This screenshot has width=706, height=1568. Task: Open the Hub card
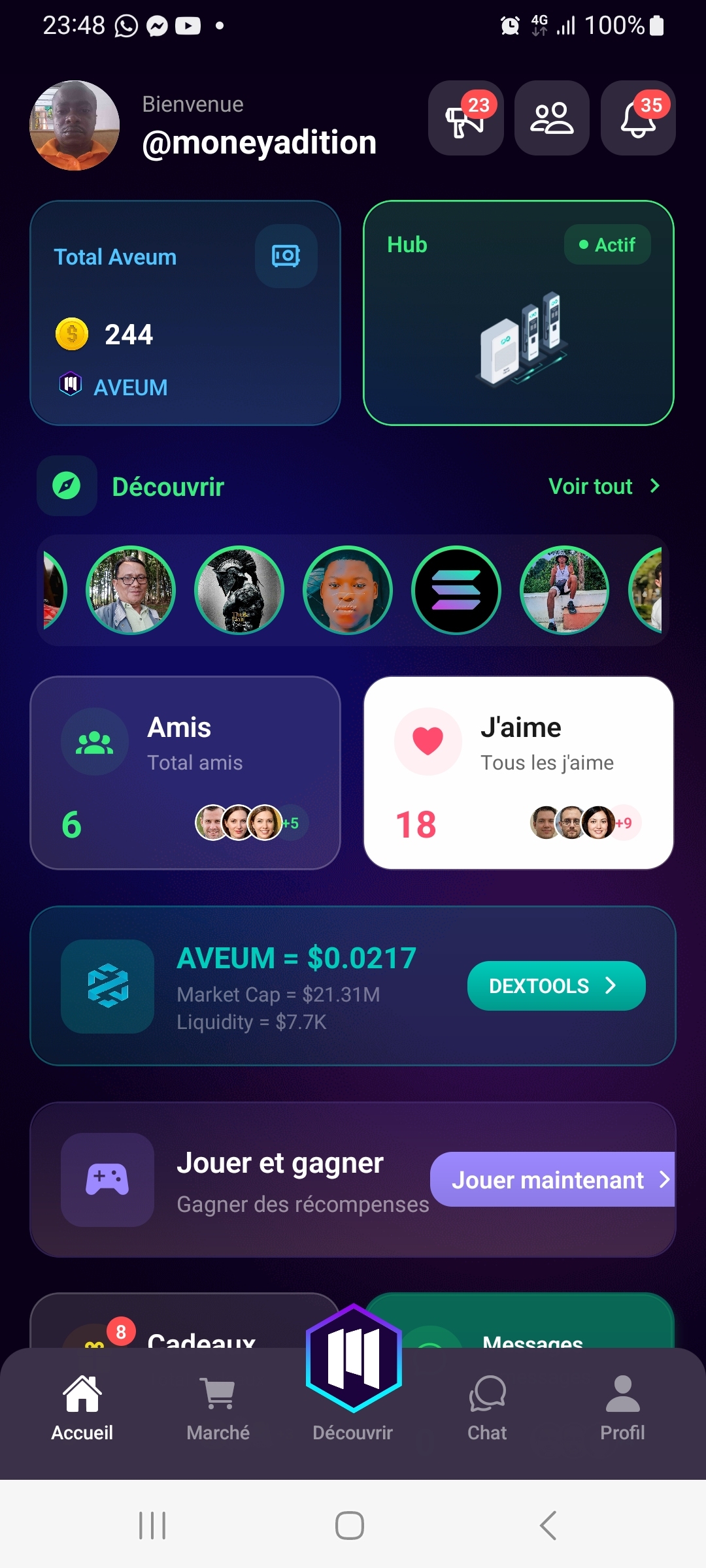pos(518,313)
